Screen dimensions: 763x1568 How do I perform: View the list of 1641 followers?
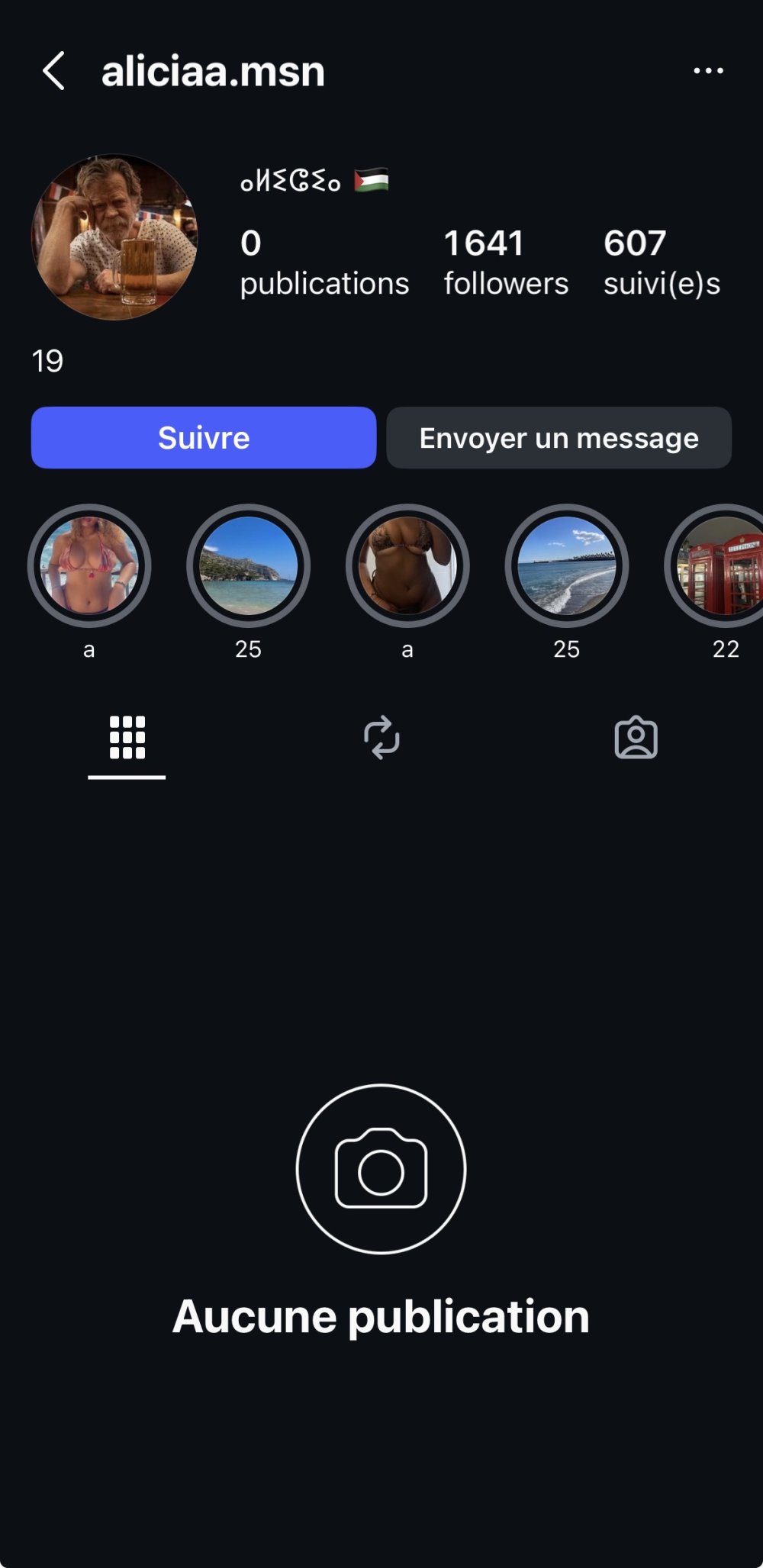(x=506, y=262)
